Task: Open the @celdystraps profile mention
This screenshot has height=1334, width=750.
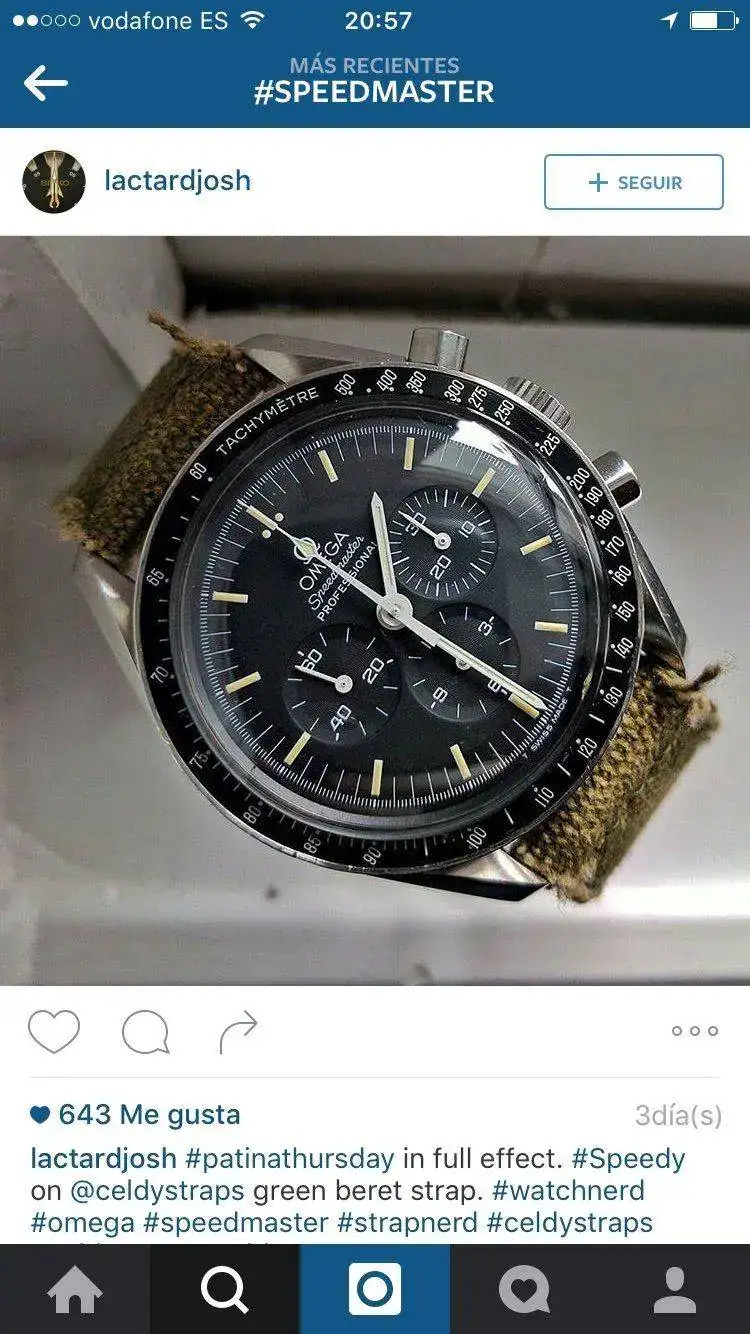Action: [x=157, y=1191]
